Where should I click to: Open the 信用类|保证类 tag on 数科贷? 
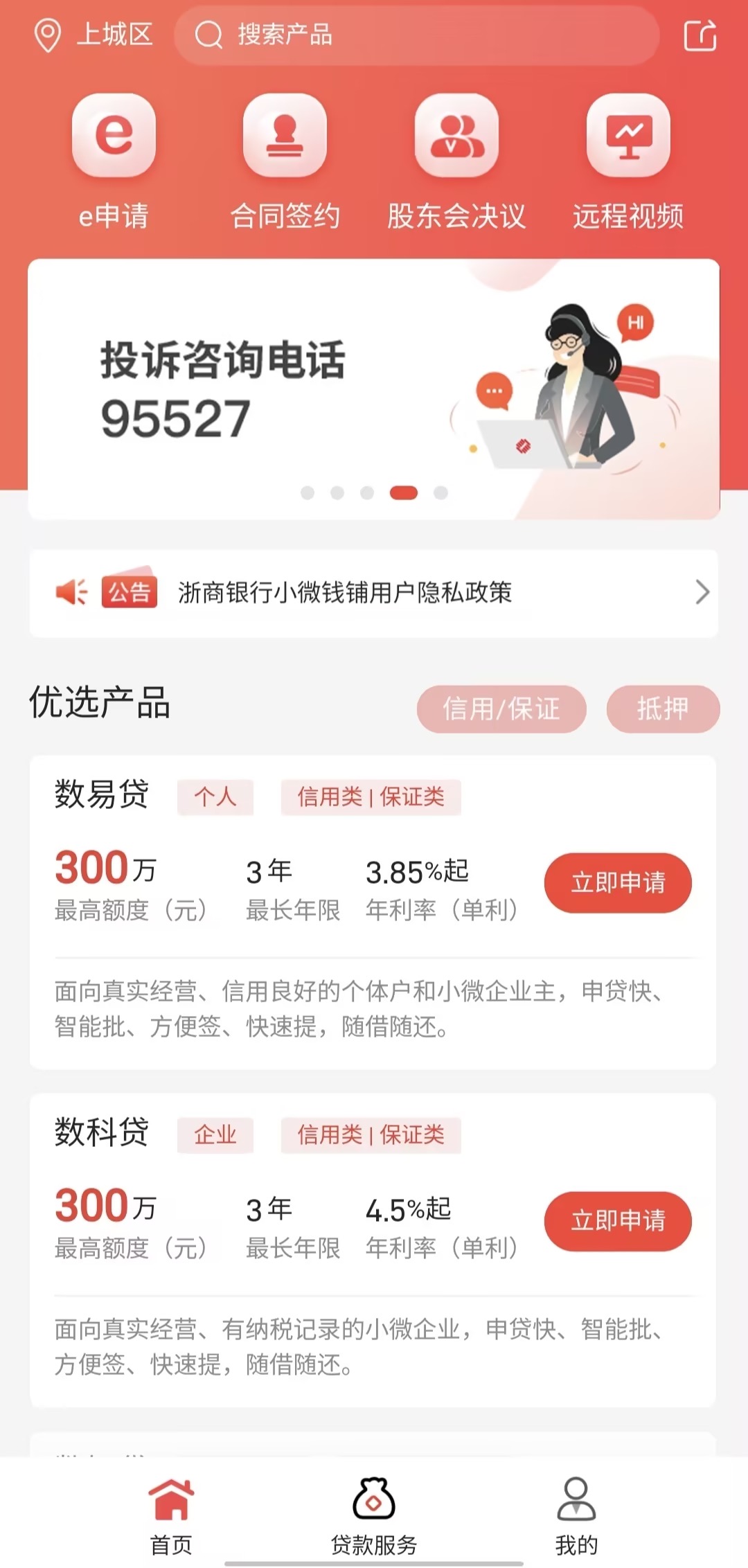pyautogui.click(x=371, y=1135)
